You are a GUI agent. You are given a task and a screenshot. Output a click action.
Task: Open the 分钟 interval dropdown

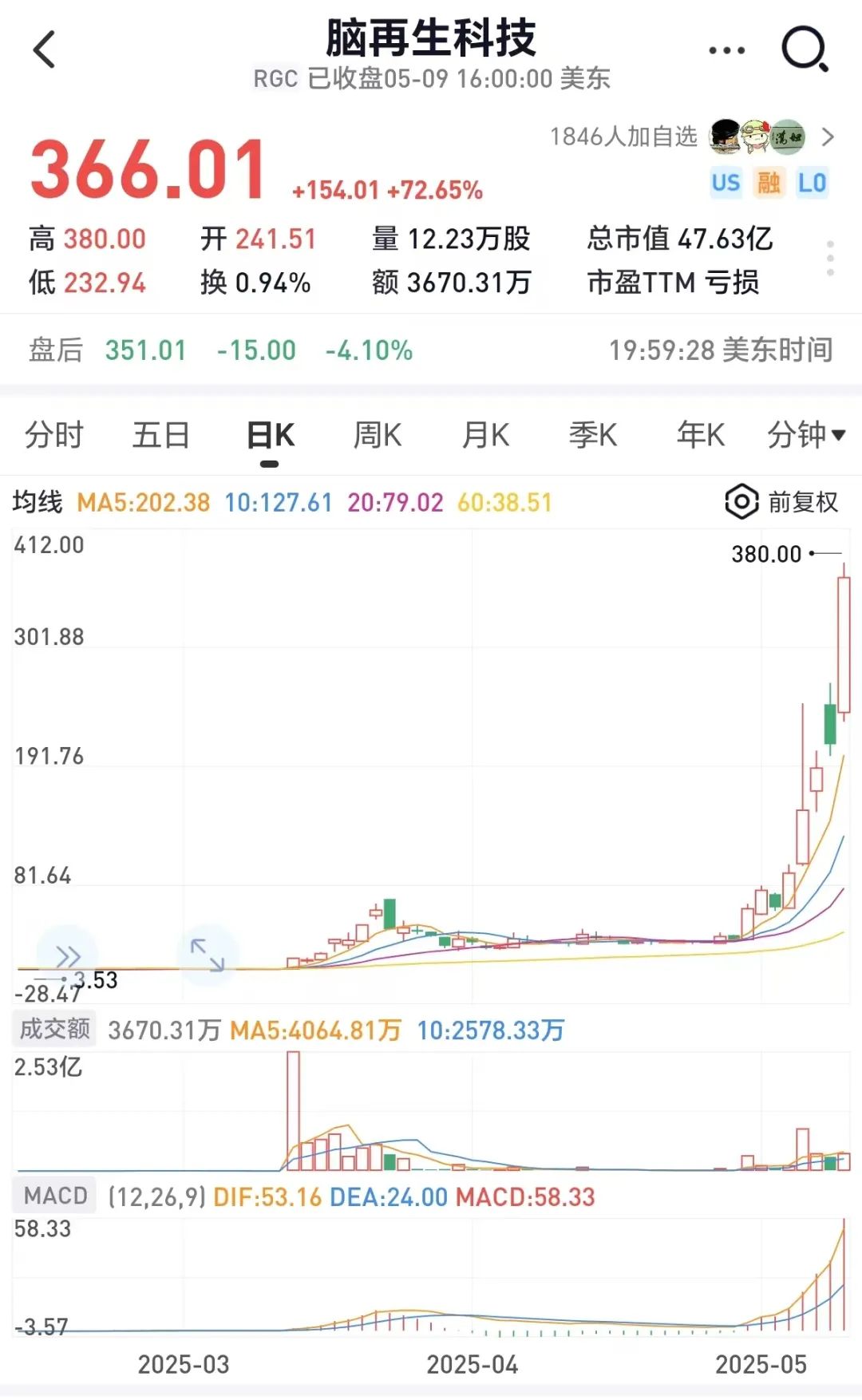(x=806, y=435)
